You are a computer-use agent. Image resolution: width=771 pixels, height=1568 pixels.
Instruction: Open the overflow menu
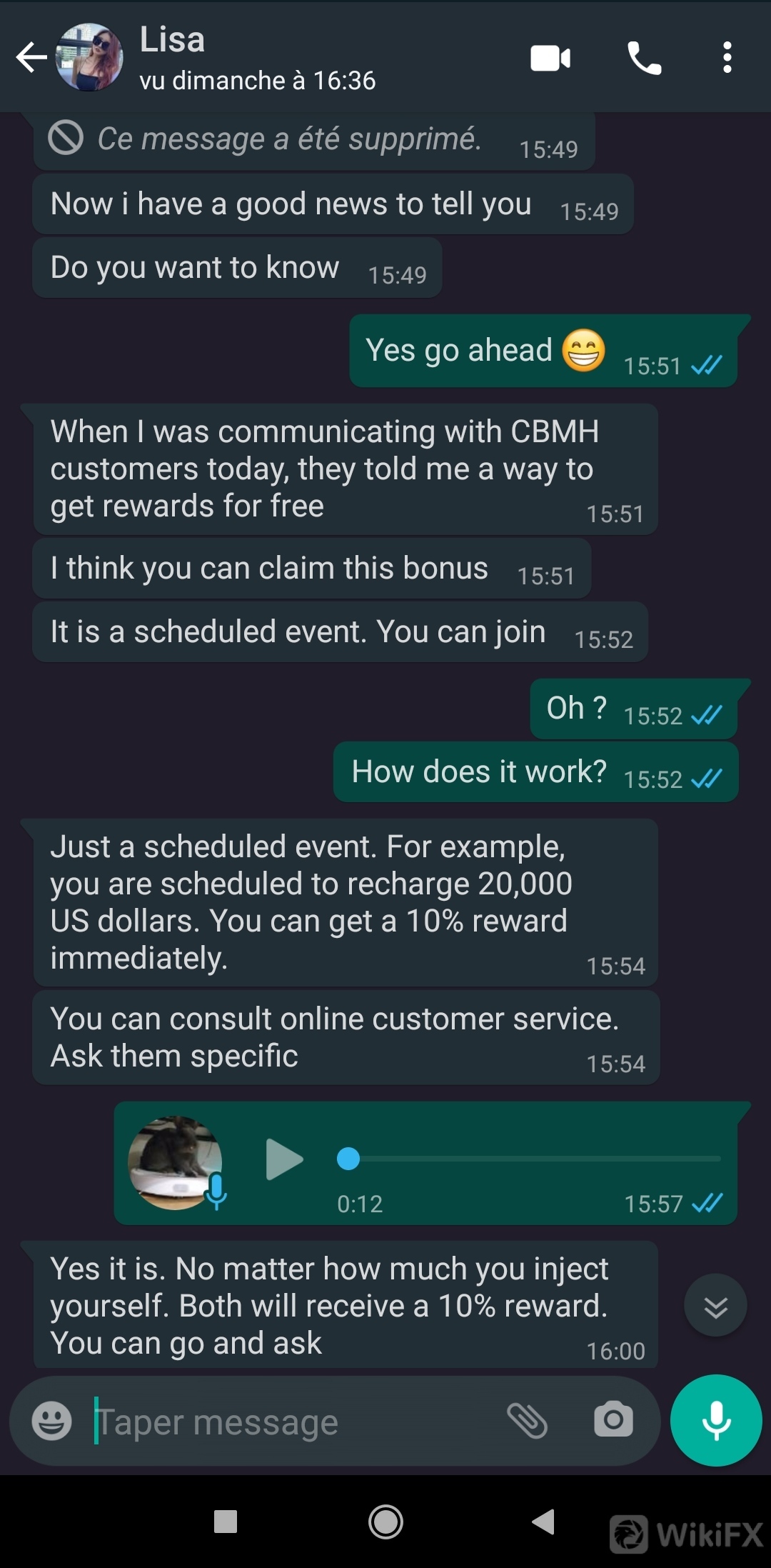point(727,59)
